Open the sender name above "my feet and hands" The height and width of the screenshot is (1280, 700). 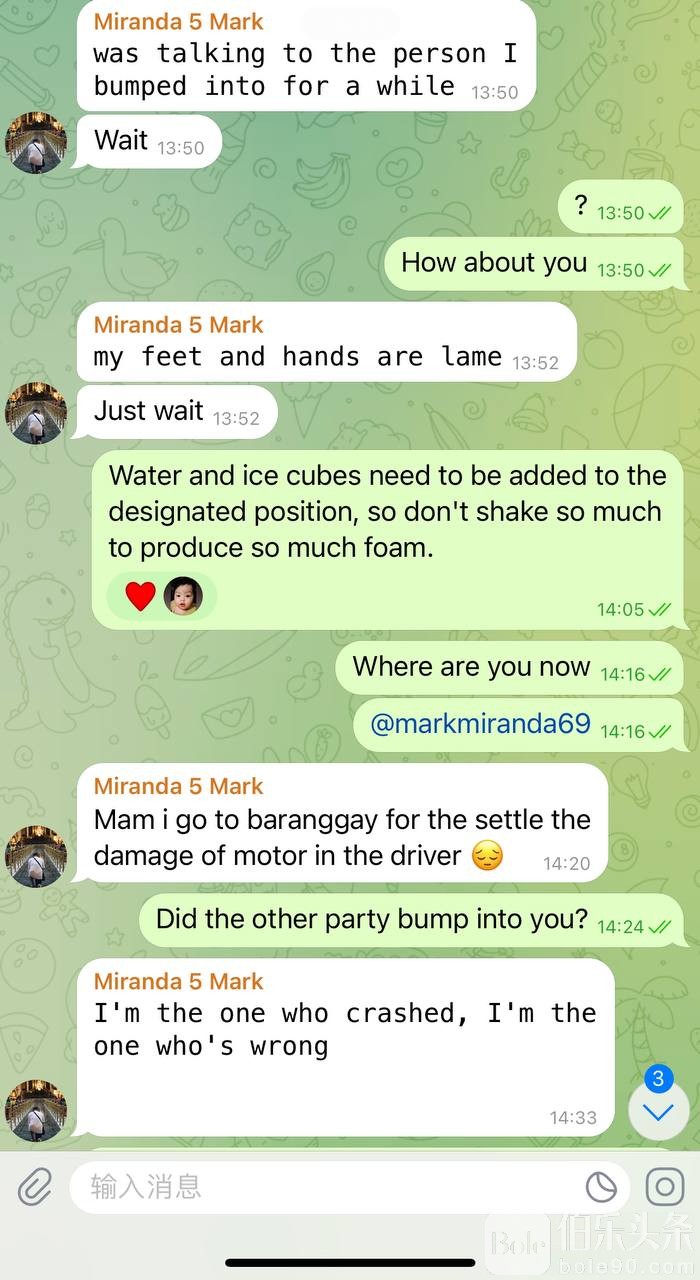coord(178,325)
